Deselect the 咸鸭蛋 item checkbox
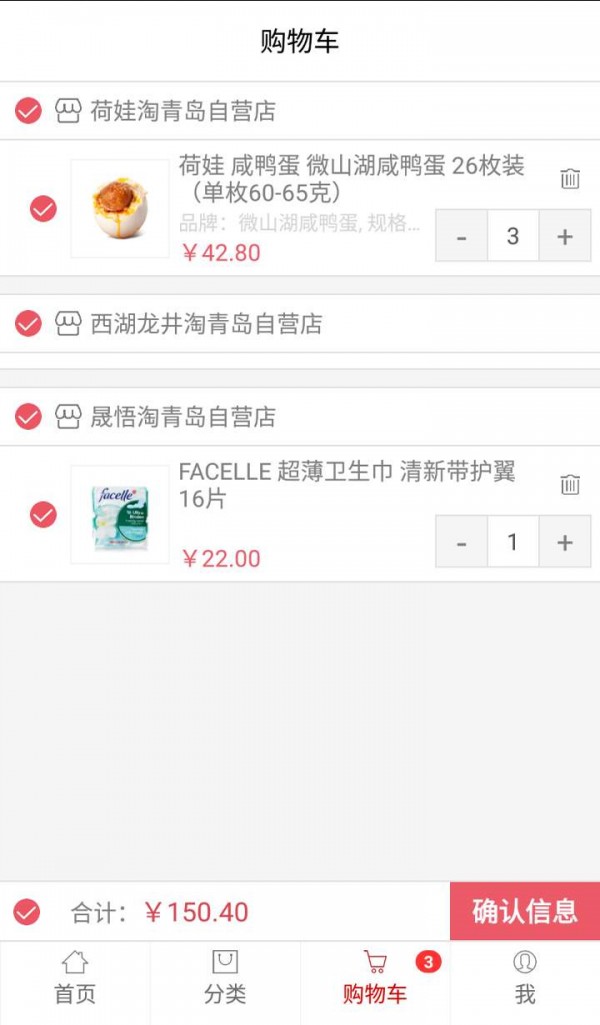Viewport: 600px width, 1025px height. tap(43, 209)
